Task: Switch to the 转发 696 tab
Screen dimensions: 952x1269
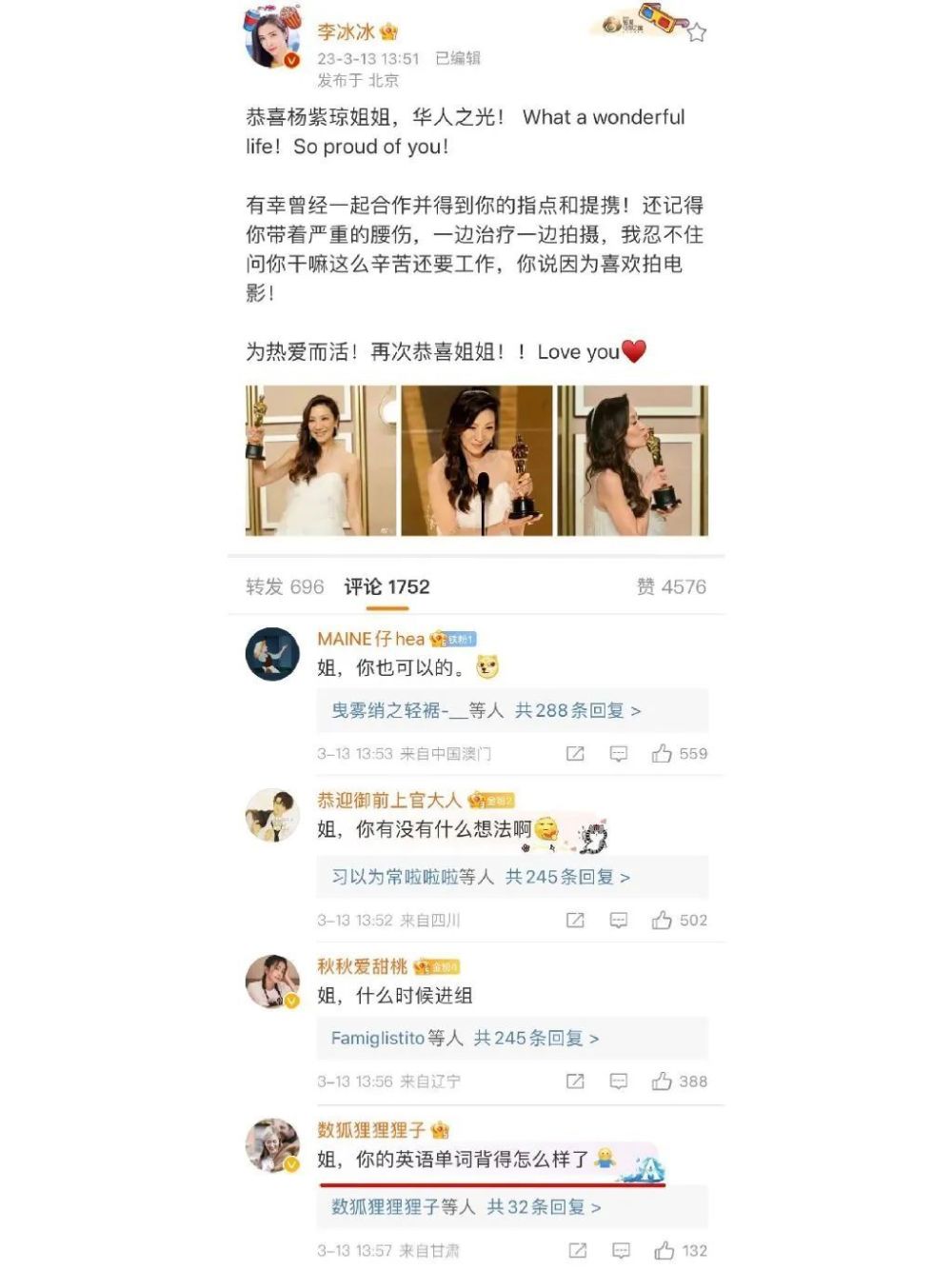Action: click(285, 586)
